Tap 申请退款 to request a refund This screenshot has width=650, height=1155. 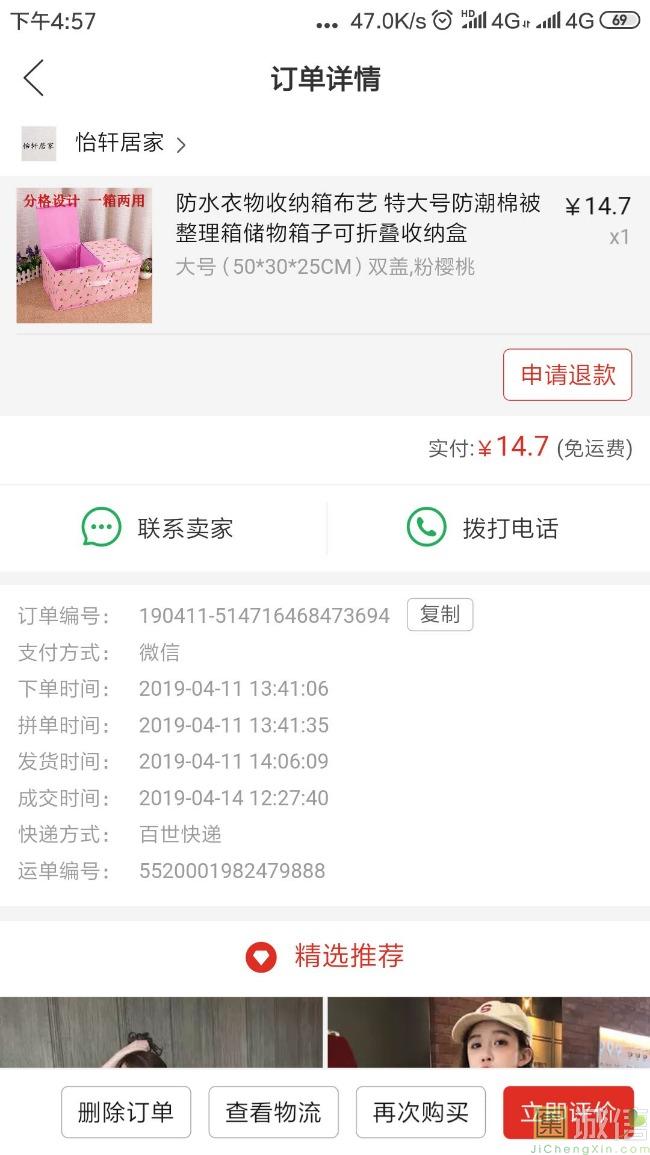[567, 375]
